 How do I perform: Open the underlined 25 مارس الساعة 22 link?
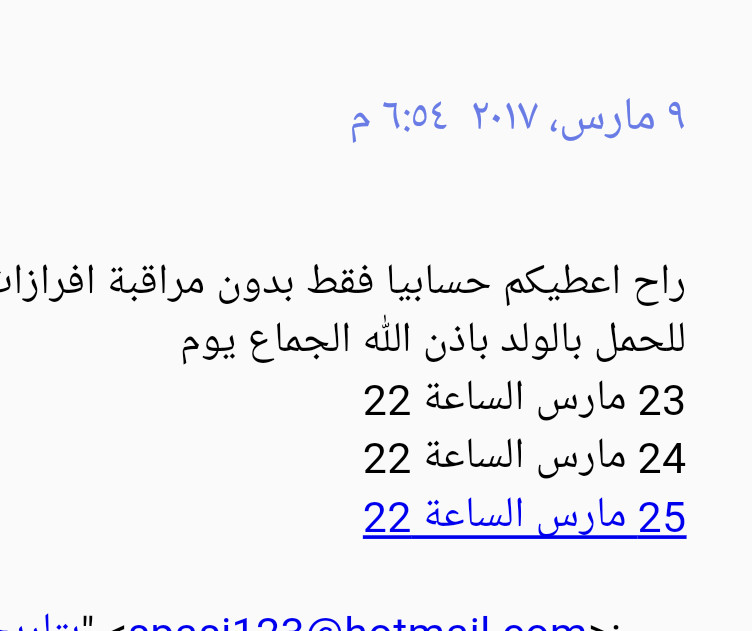(x=525, y=518)
